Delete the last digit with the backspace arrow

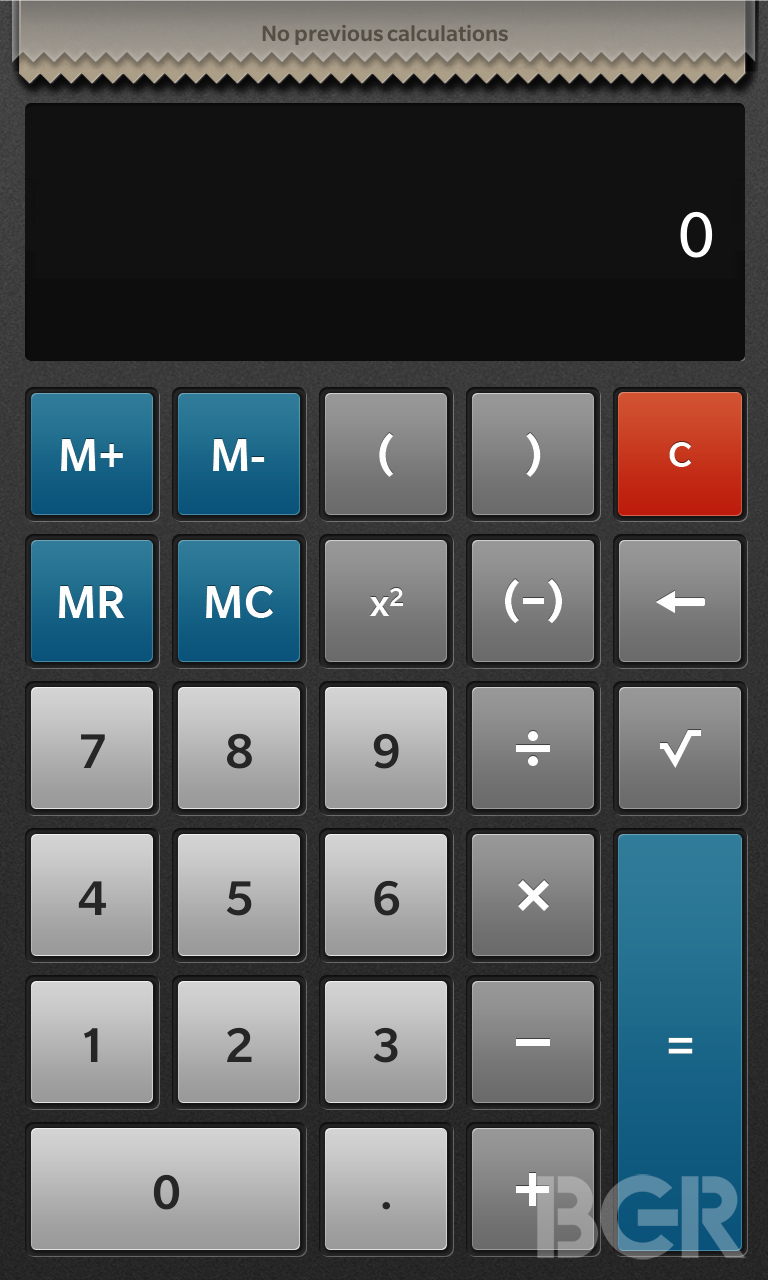[x=680, y=601]
